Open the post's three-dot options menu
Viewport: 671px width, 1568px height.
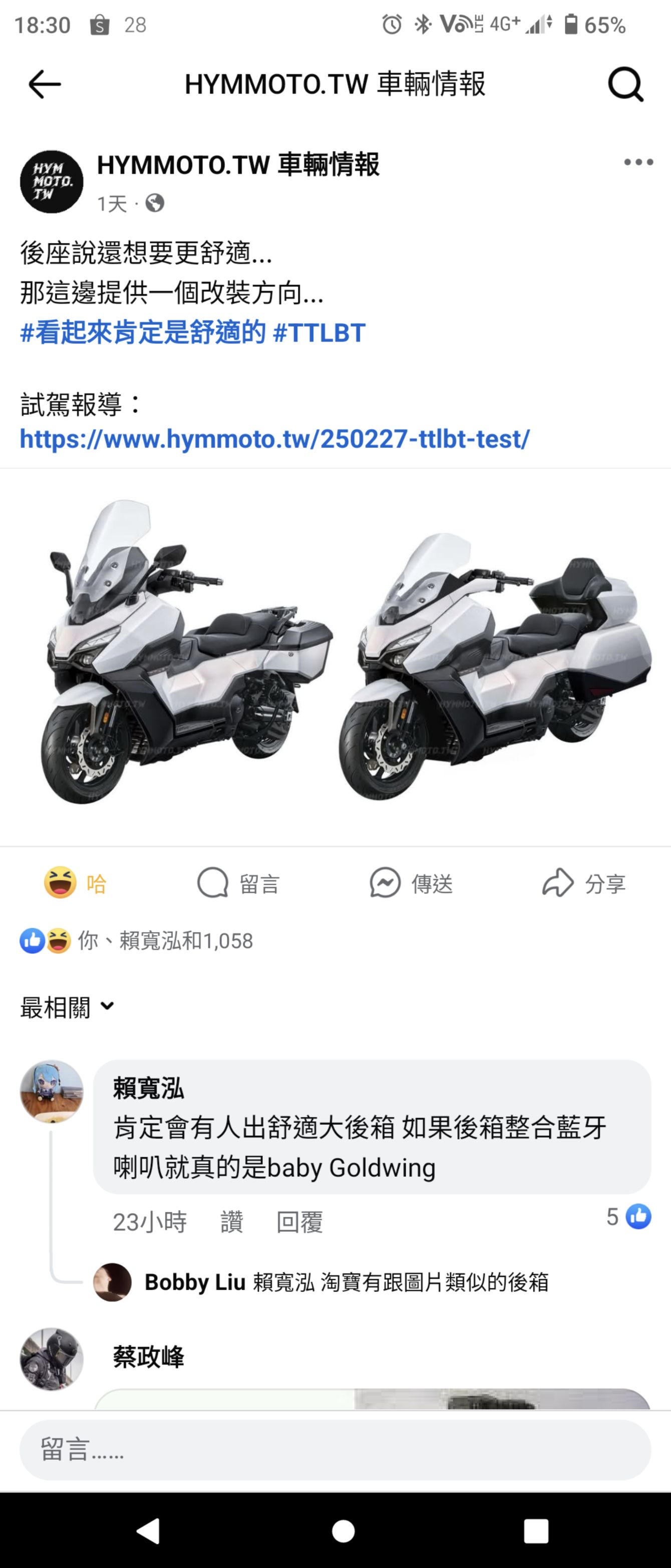[x=638, y=162]
